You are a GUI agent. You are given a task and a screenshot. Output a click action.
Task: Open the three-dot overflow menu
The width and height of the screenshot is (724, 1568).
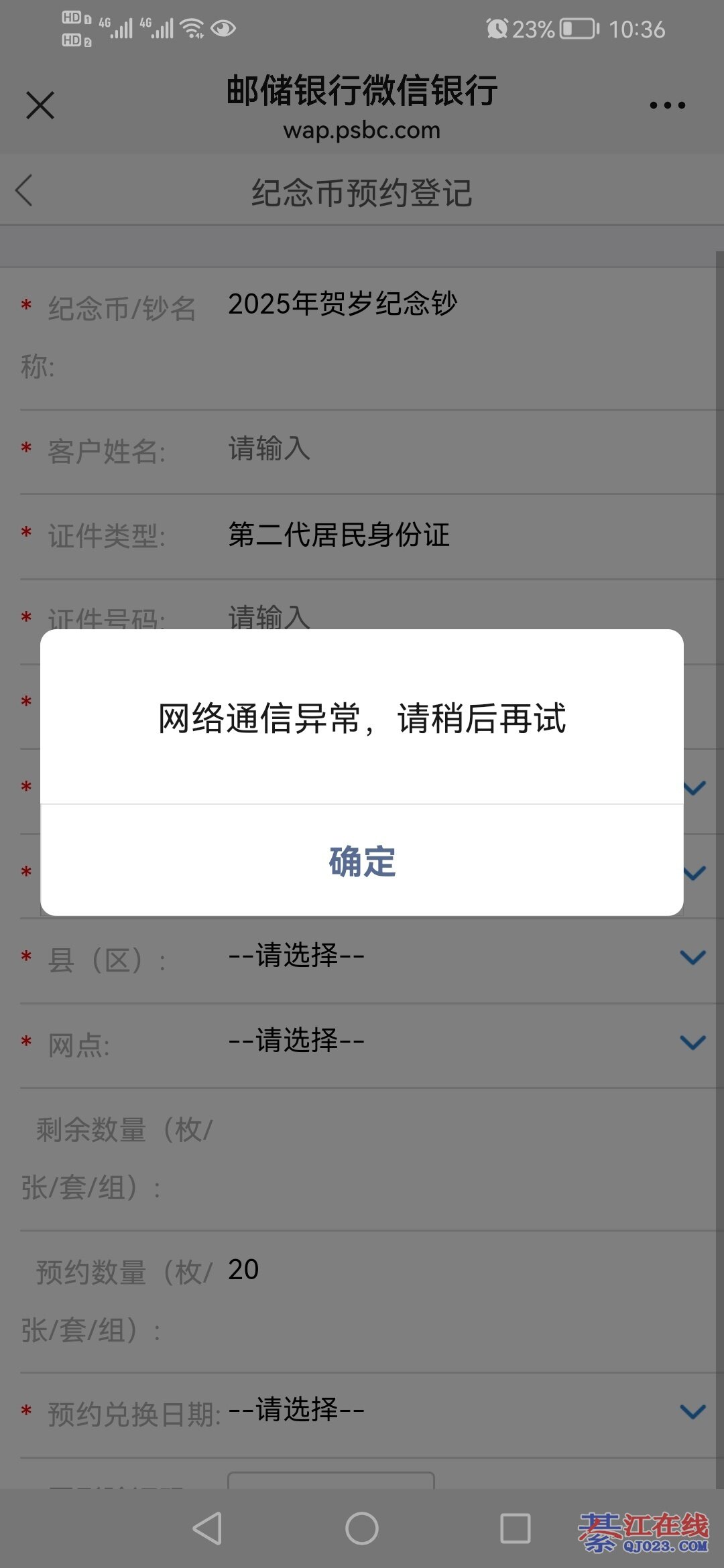(x=667, y=105)
